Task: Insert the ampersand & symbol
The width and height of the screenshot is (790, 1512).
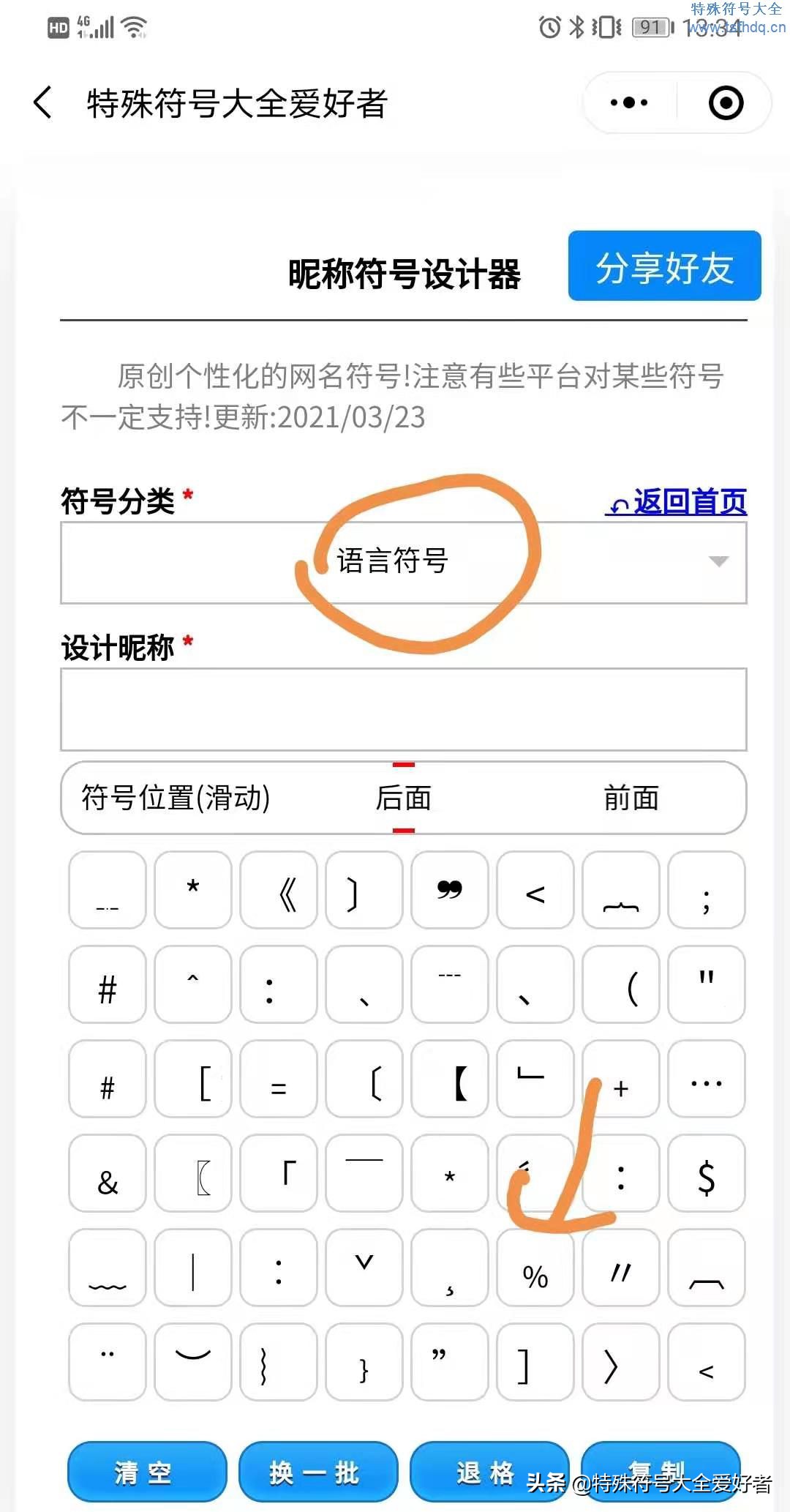Action: (x=108, y=1173)
